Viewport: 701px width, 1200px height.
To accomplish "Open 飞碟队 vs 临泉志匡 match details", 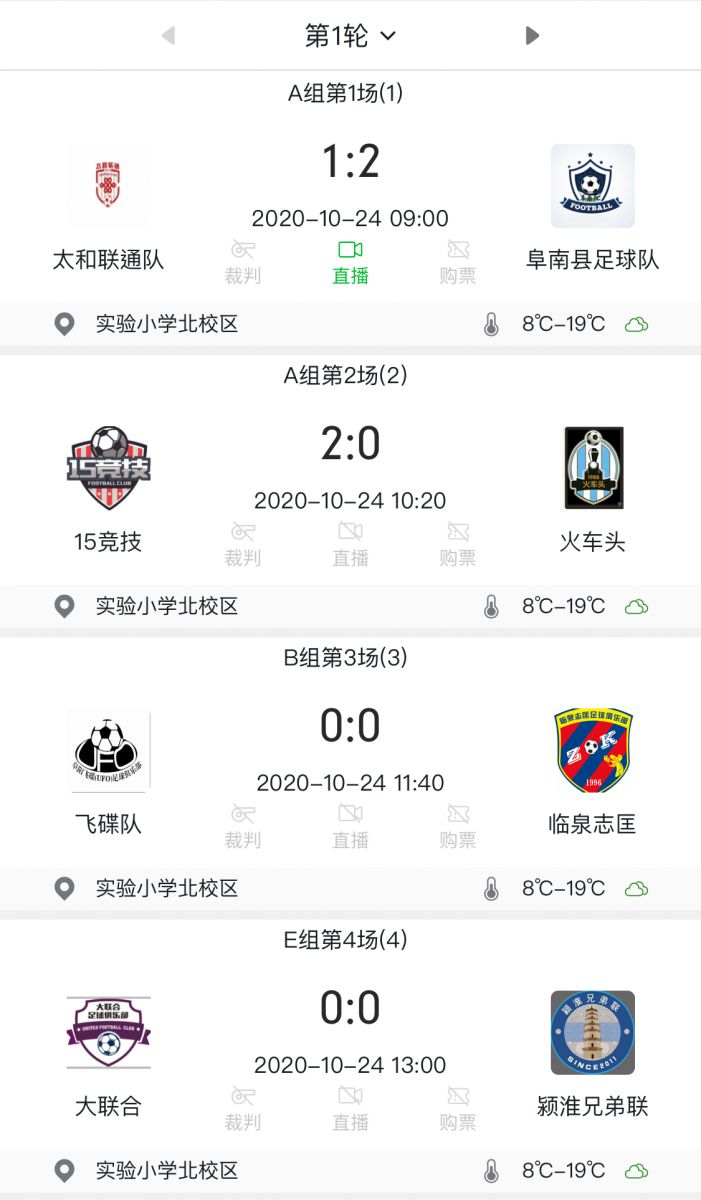I will tap(350, 772).
